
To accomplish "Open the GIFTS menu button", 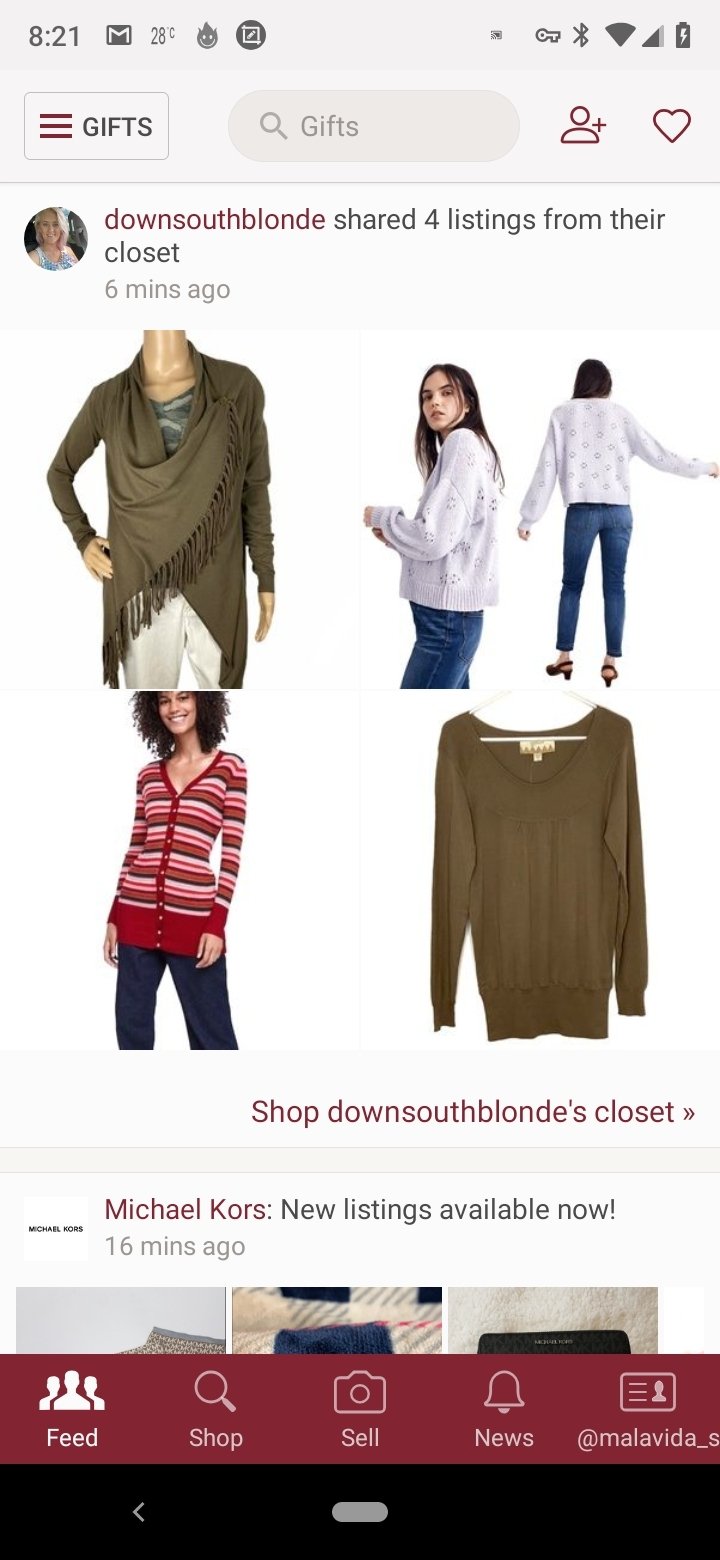I will (x=96, y=126).
